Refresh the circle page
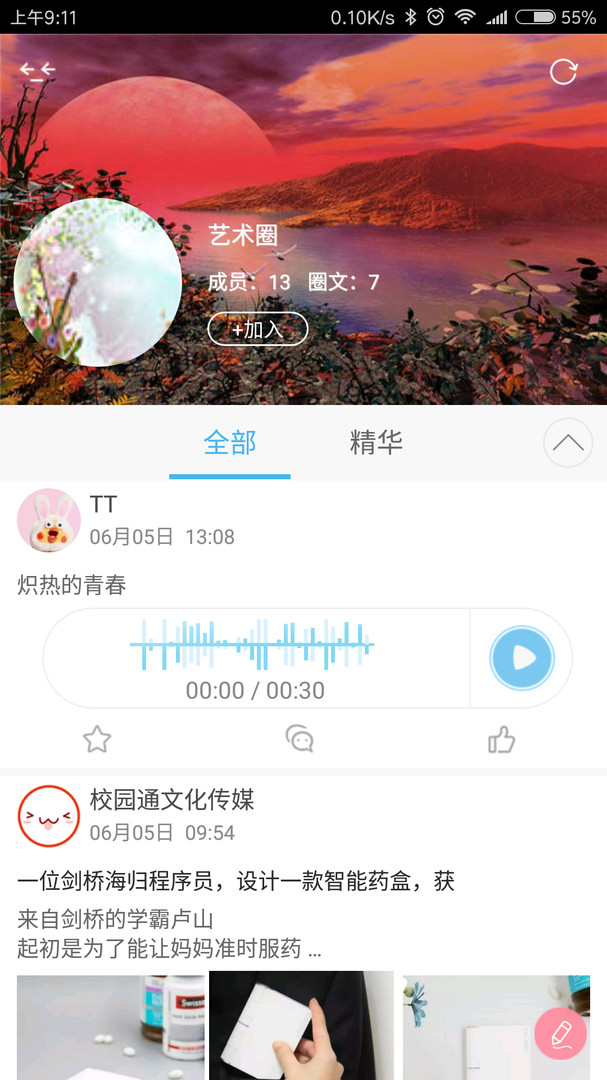The height and width of the screenshot is (1080, 607). (x=563, y=72)
